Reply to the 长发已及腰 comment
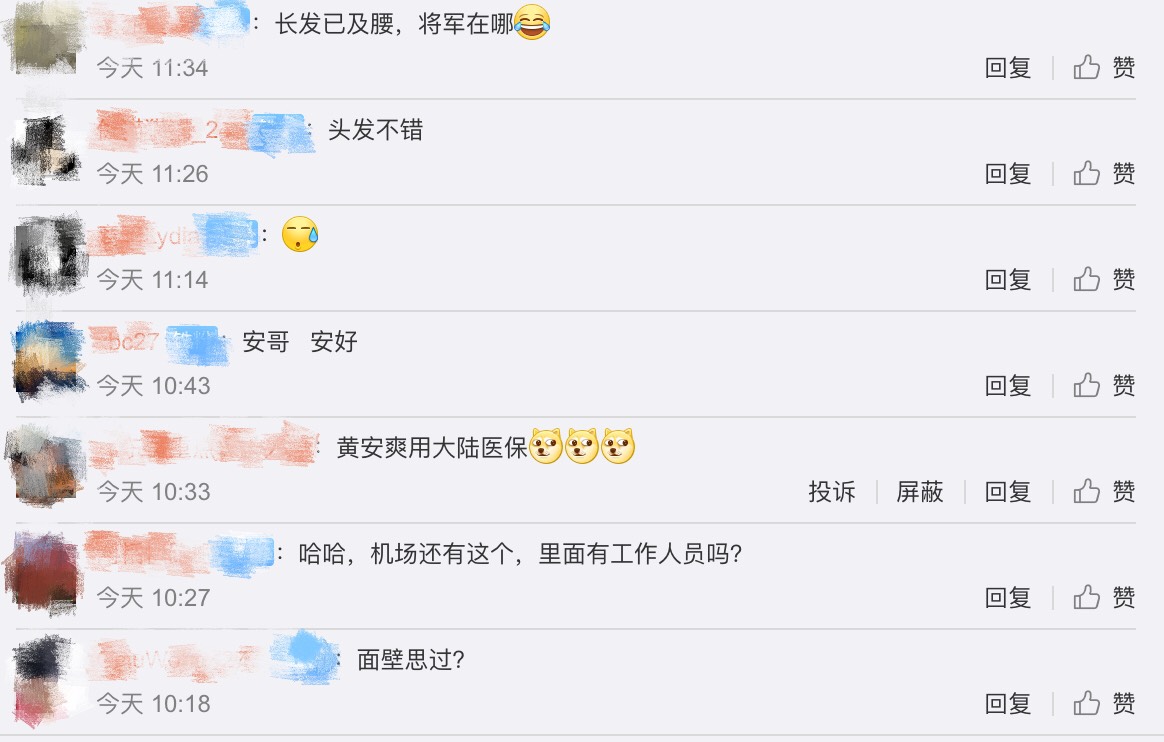 point(1007,68)
